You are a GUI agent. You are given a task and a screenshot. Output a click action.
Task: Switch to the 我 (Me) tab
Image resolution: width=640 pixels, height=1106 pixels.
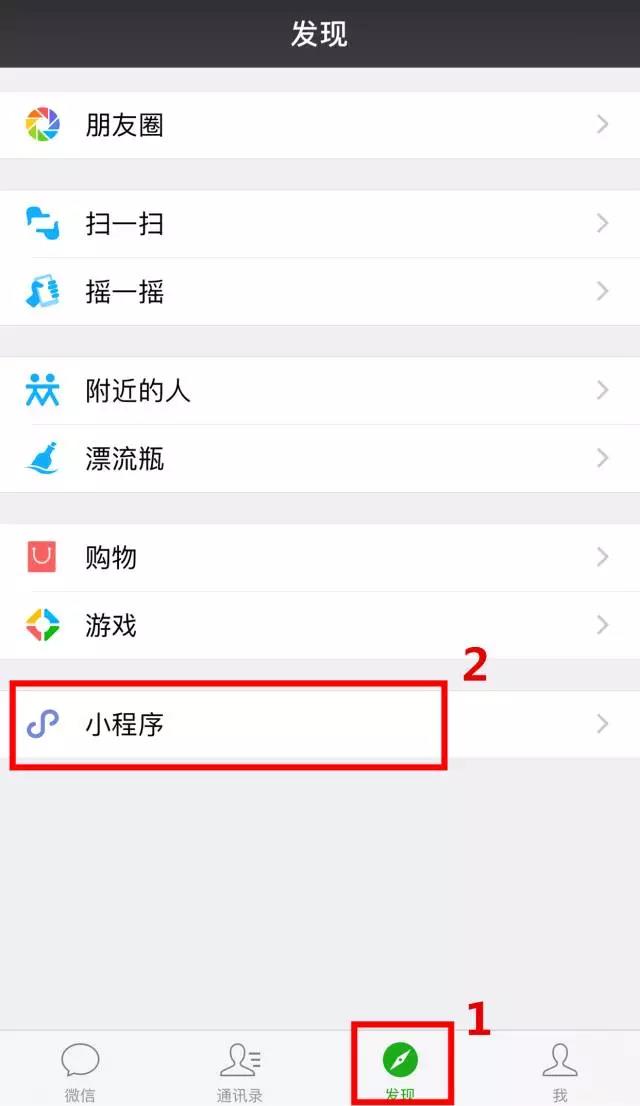pos(560,1070)
